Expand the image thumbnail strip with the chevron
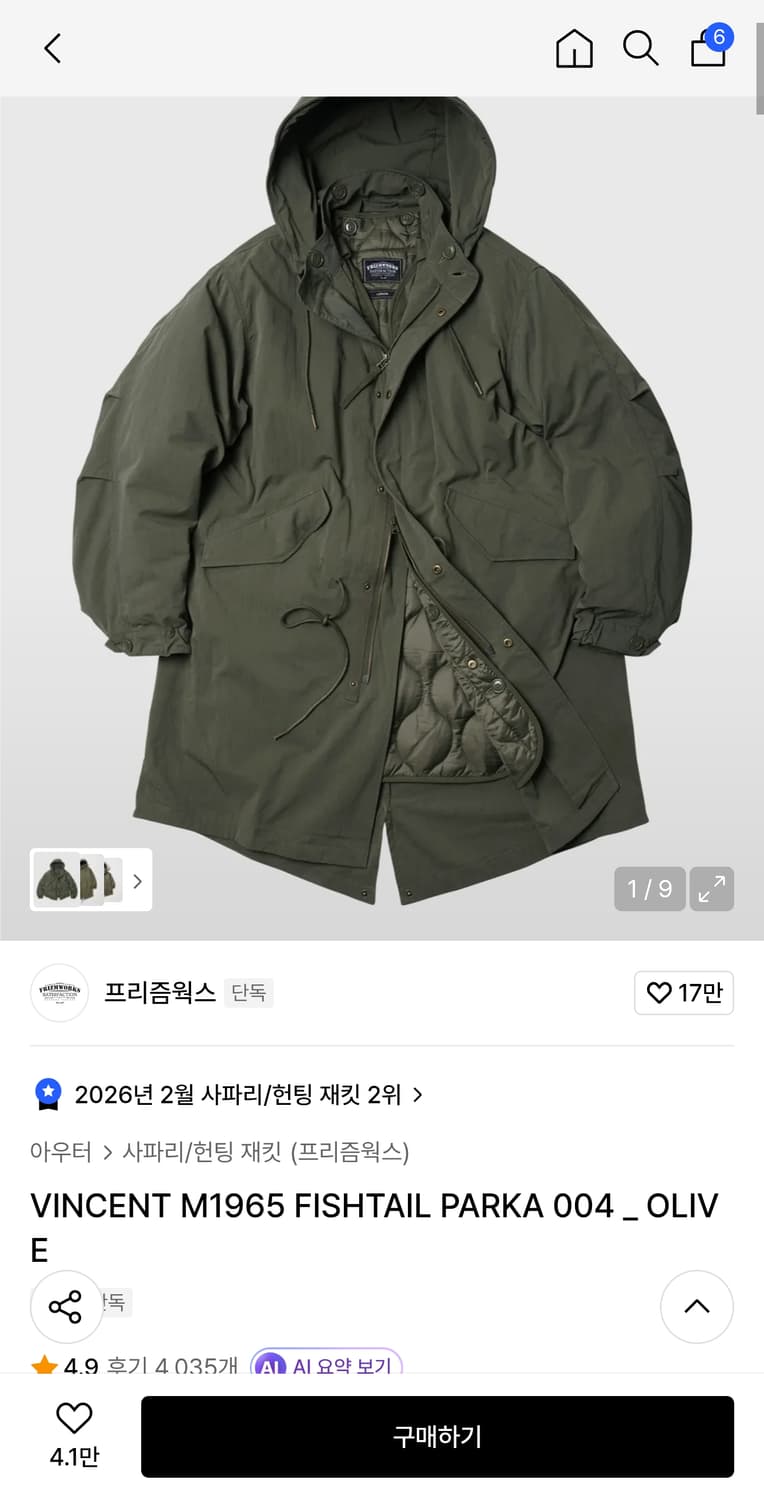Viewport: 764px width, 1500px height. [137, 880]
